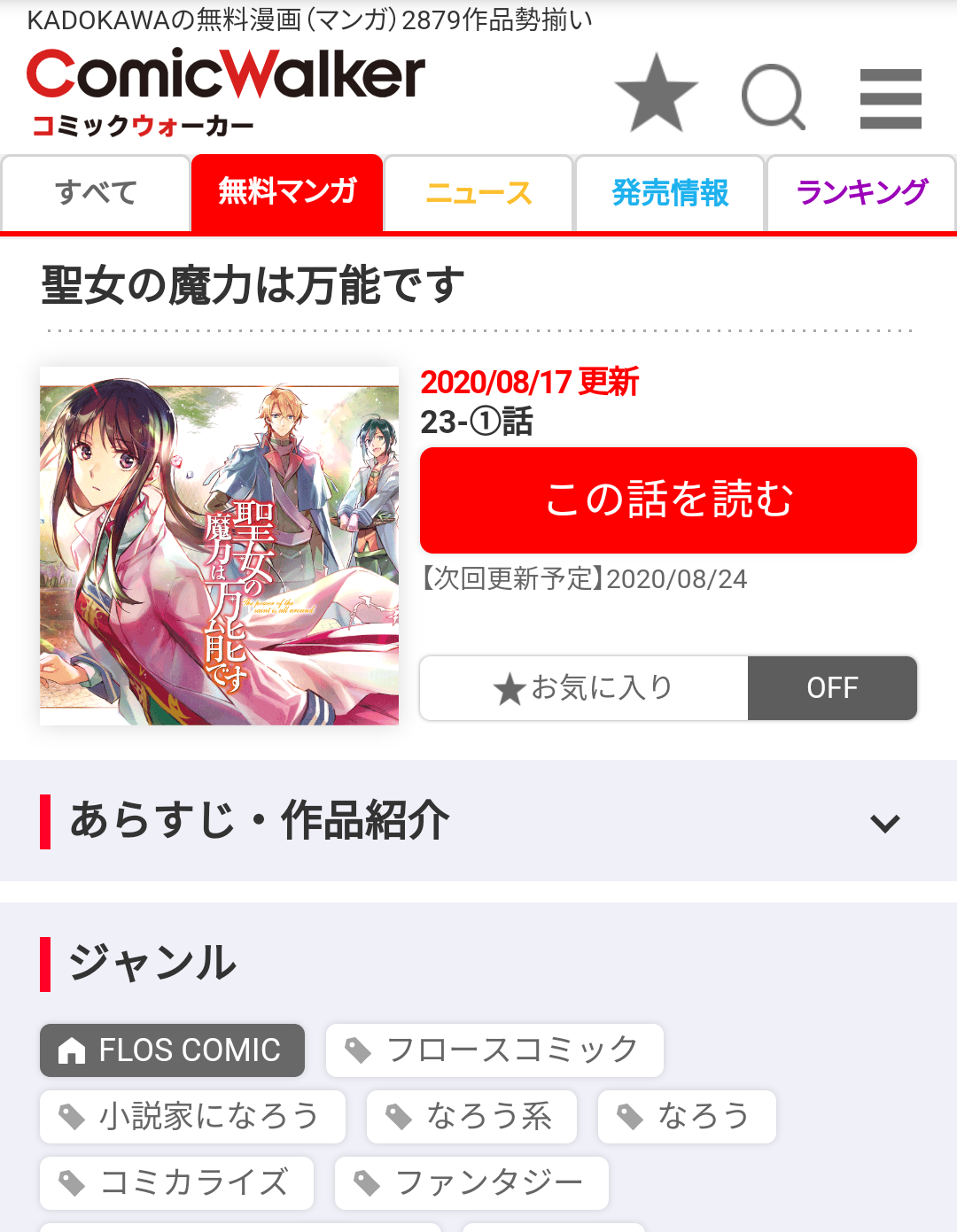Screen dimensions: 957x1232
Task: Open FLOS COMIC label chip
Action: (172, 1050)
